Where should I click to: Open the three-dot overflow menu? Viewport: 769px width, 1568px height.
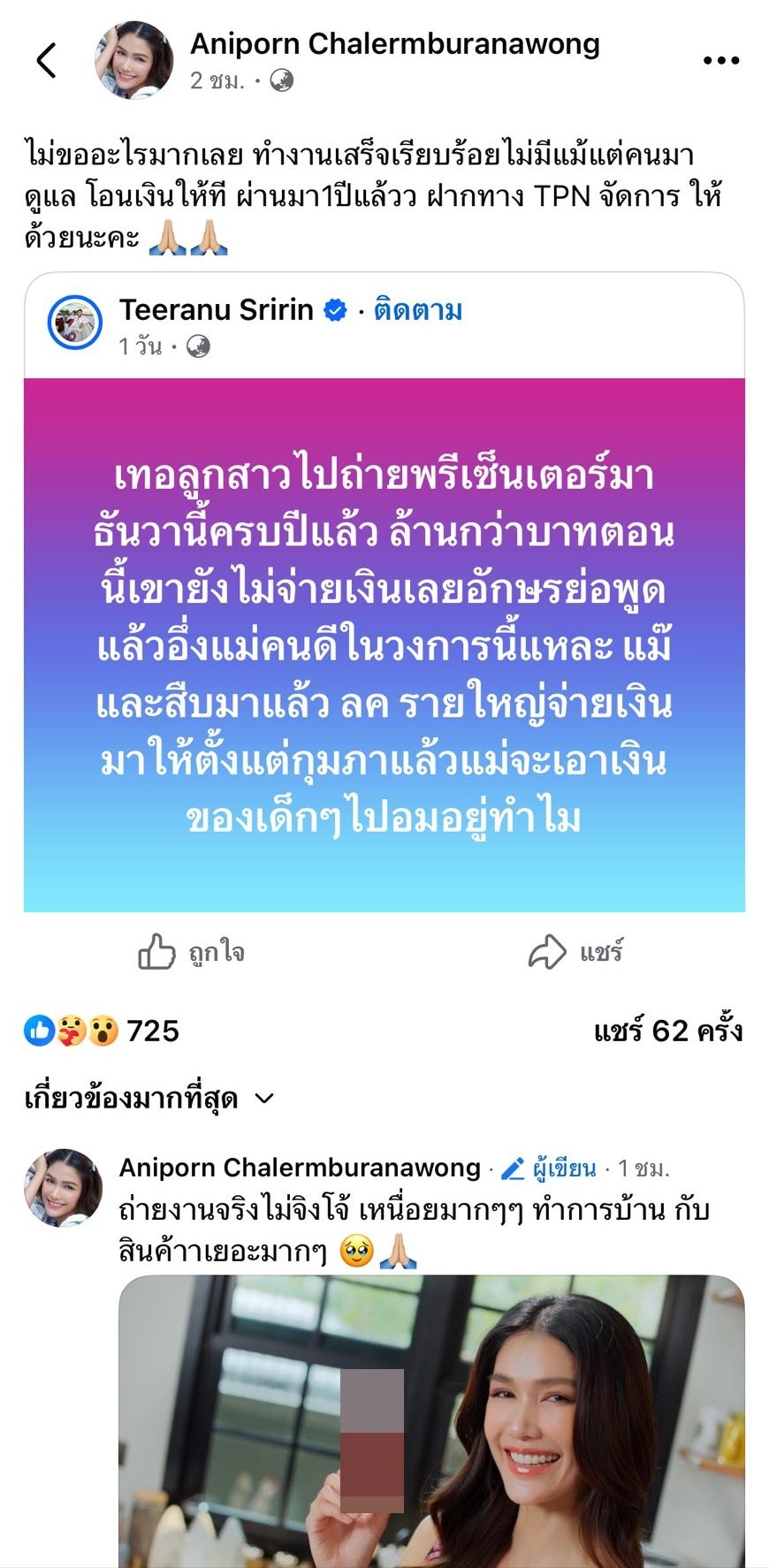coord(720,61)
